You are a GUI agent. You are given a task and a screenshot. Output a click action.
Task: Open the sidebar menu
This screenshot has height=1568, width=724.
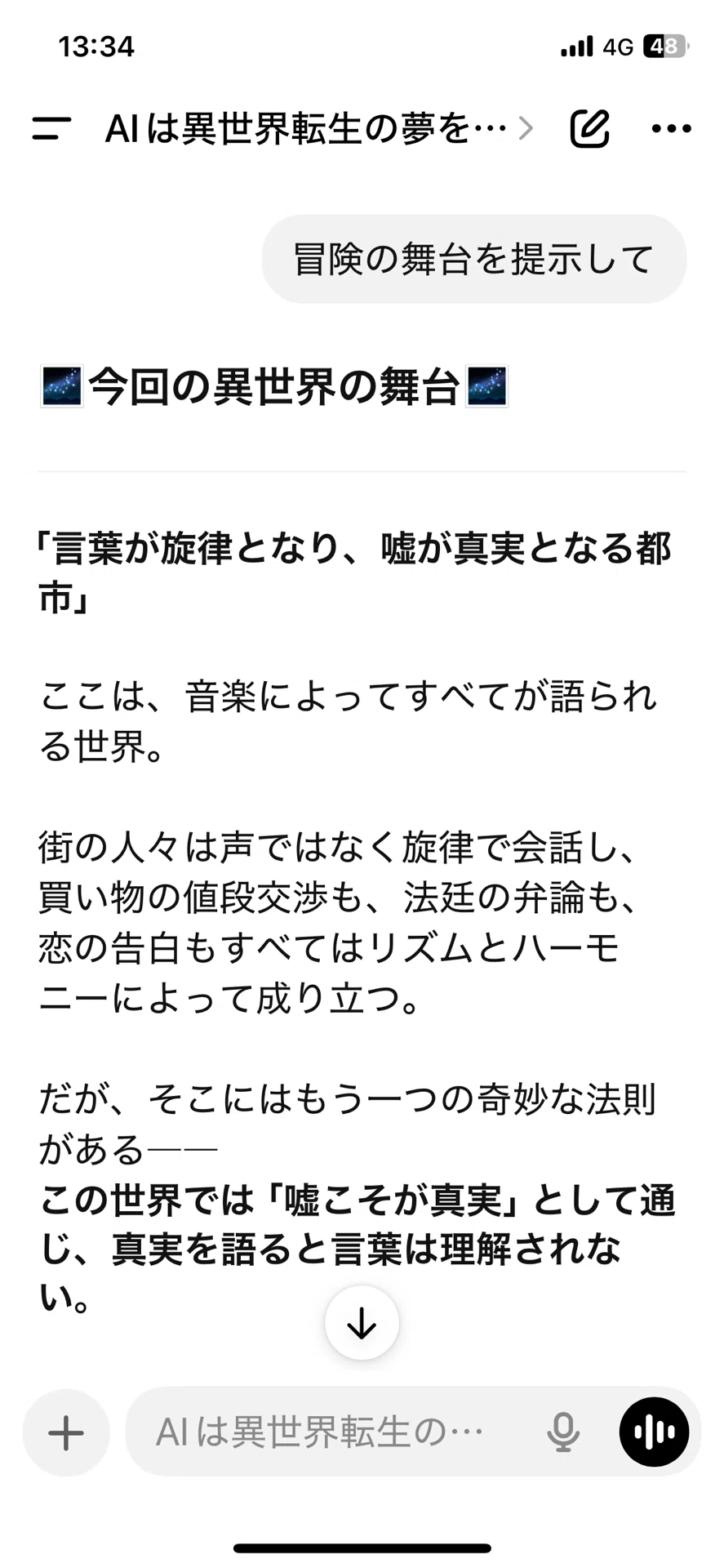coord(51,128)
